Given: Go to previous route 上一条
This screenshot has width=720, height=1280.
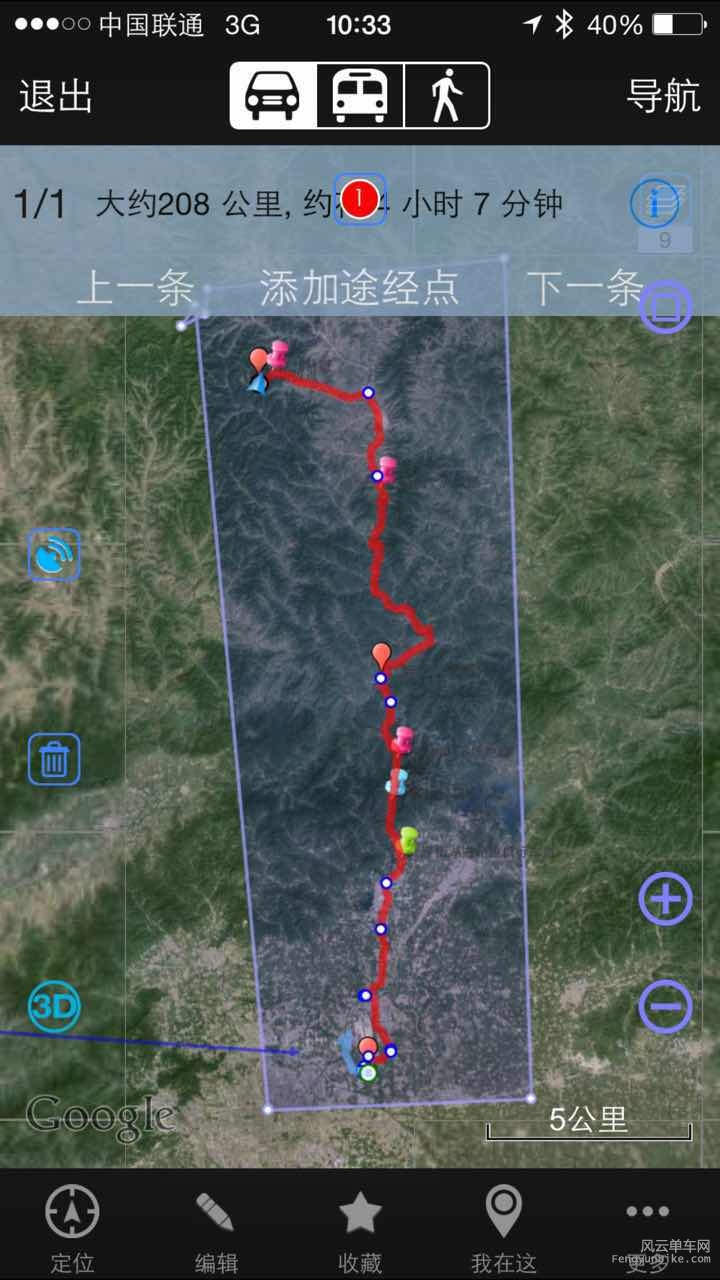Looking at the screenshot, I should click(135, 288).
